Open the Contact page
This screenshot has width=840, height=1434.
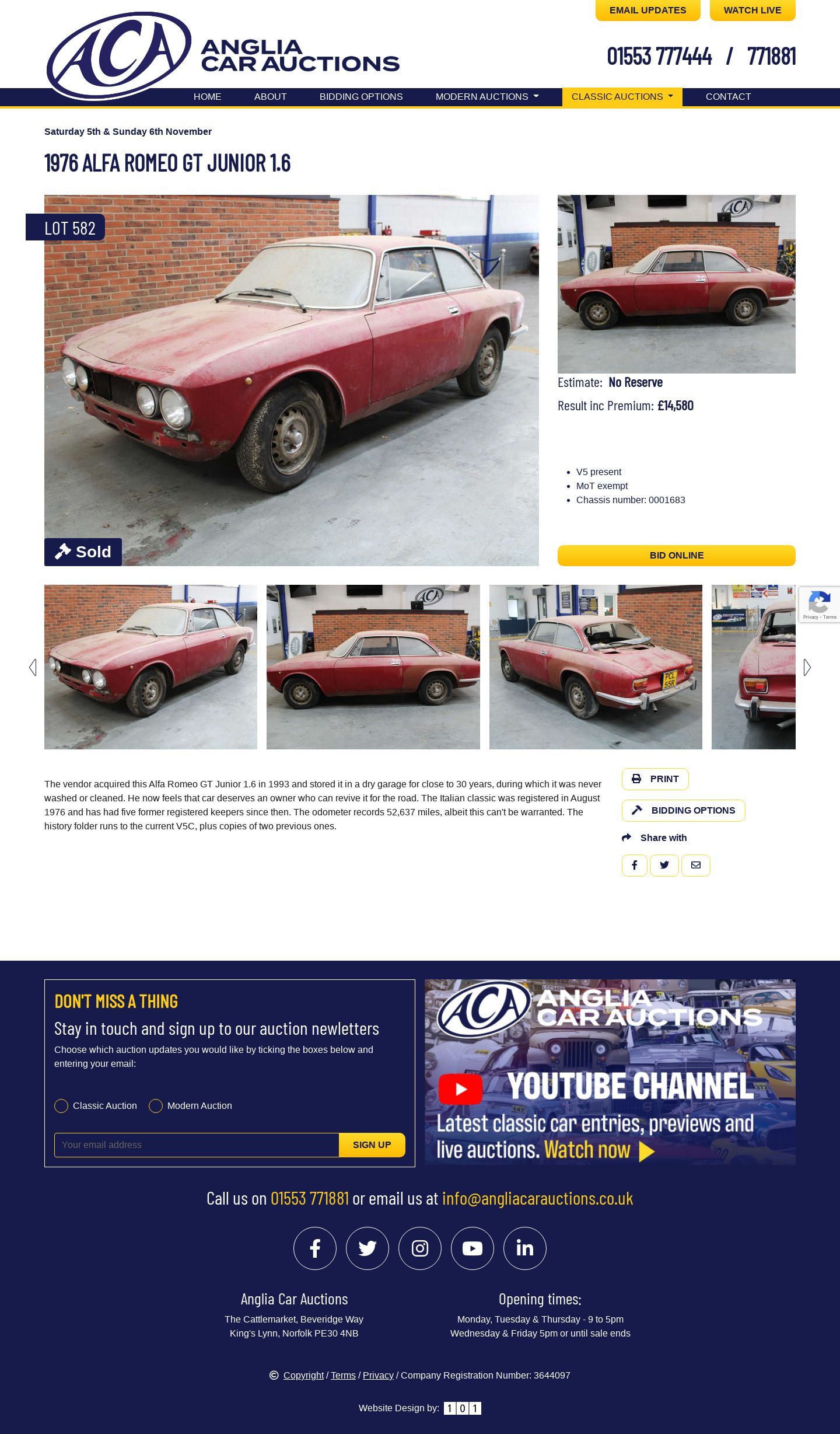point(728,97)
